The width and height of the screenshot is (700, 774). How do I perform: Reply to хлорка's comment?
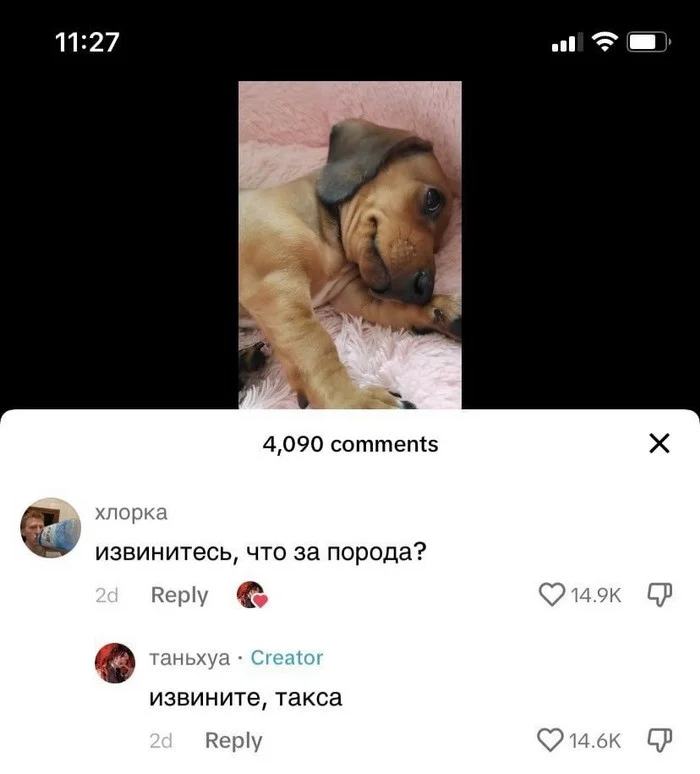pyautogui.click(x=179, y=595)
